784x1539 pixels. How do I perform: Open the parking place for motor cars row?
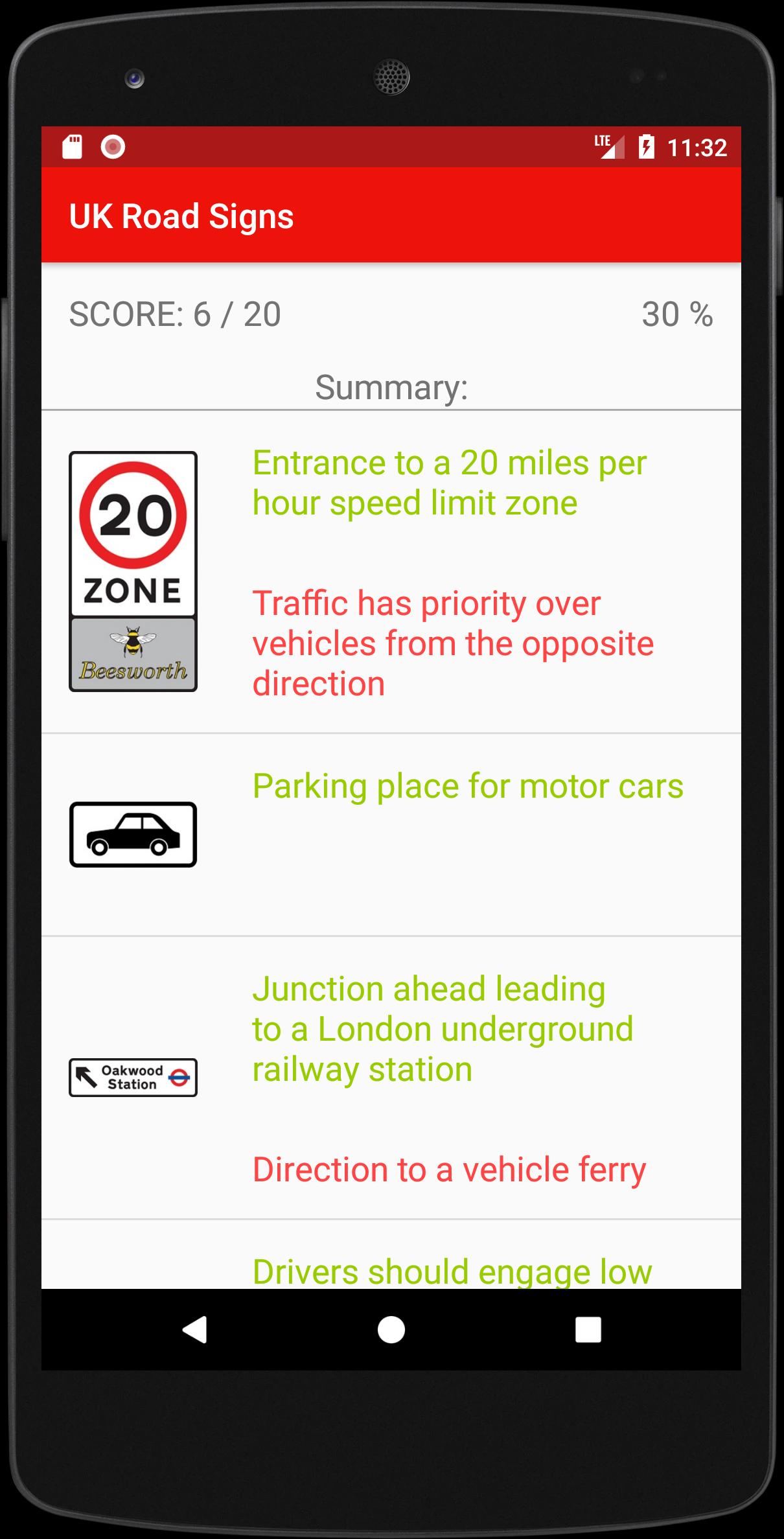(391, 835)
